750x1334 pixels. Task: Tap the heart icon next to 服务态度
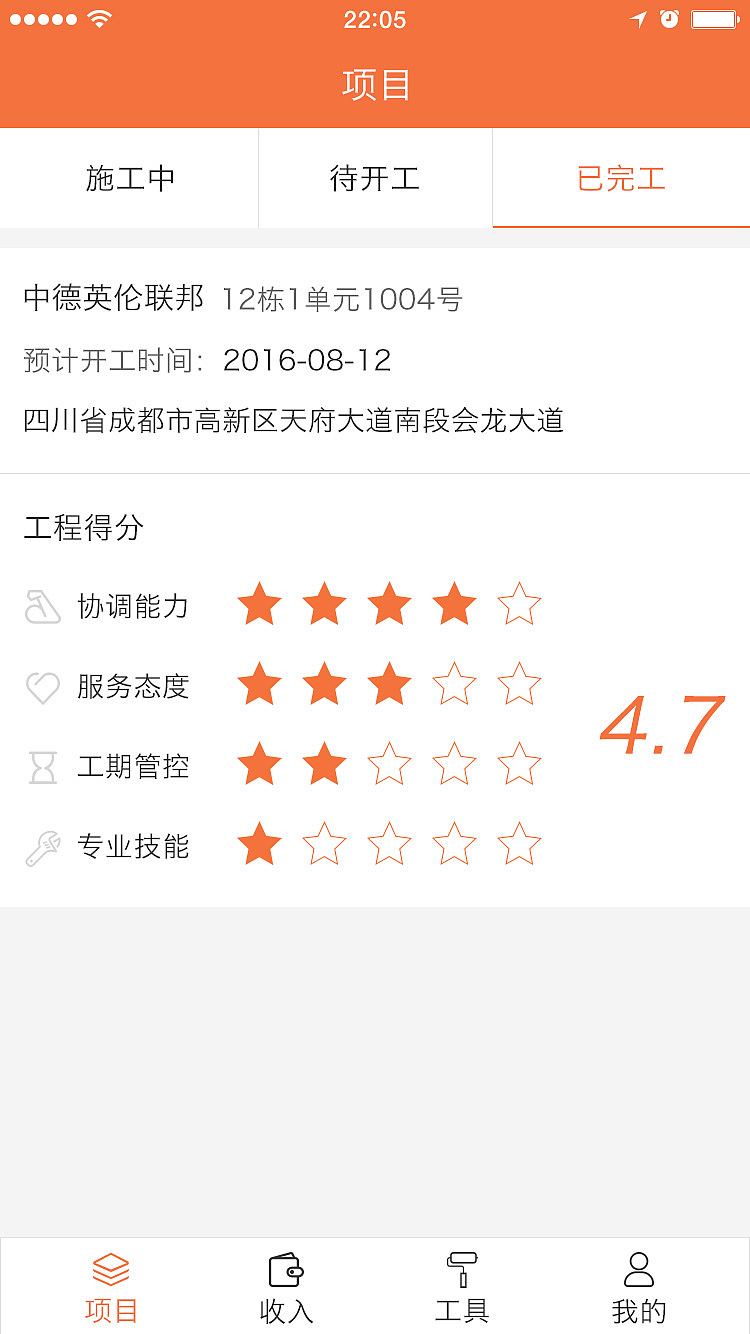click(x=41, y=685)
